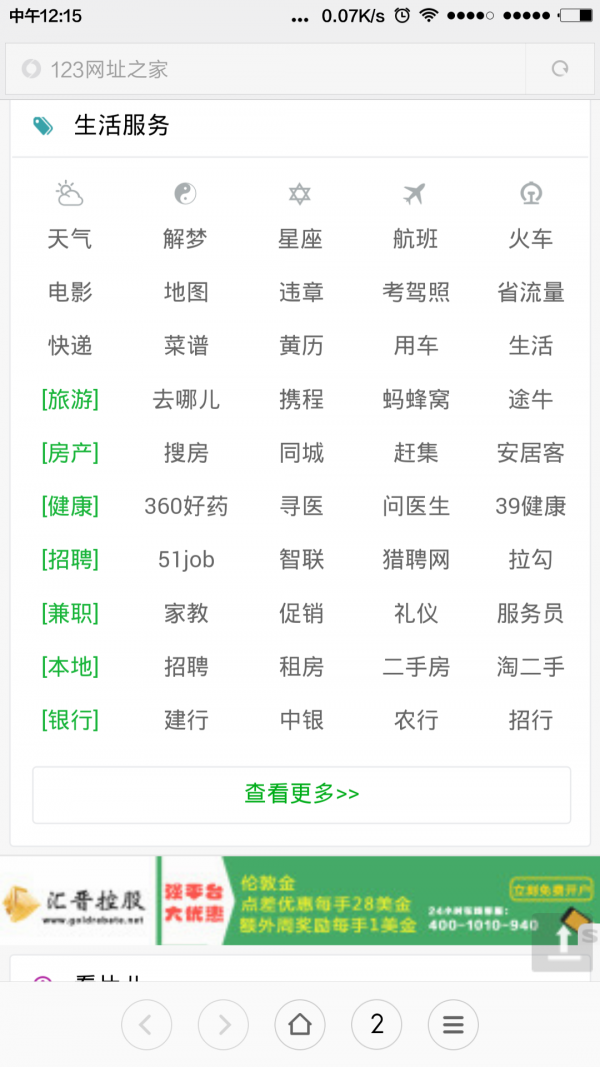Open the 二手房 listings link

coord(416,667)
